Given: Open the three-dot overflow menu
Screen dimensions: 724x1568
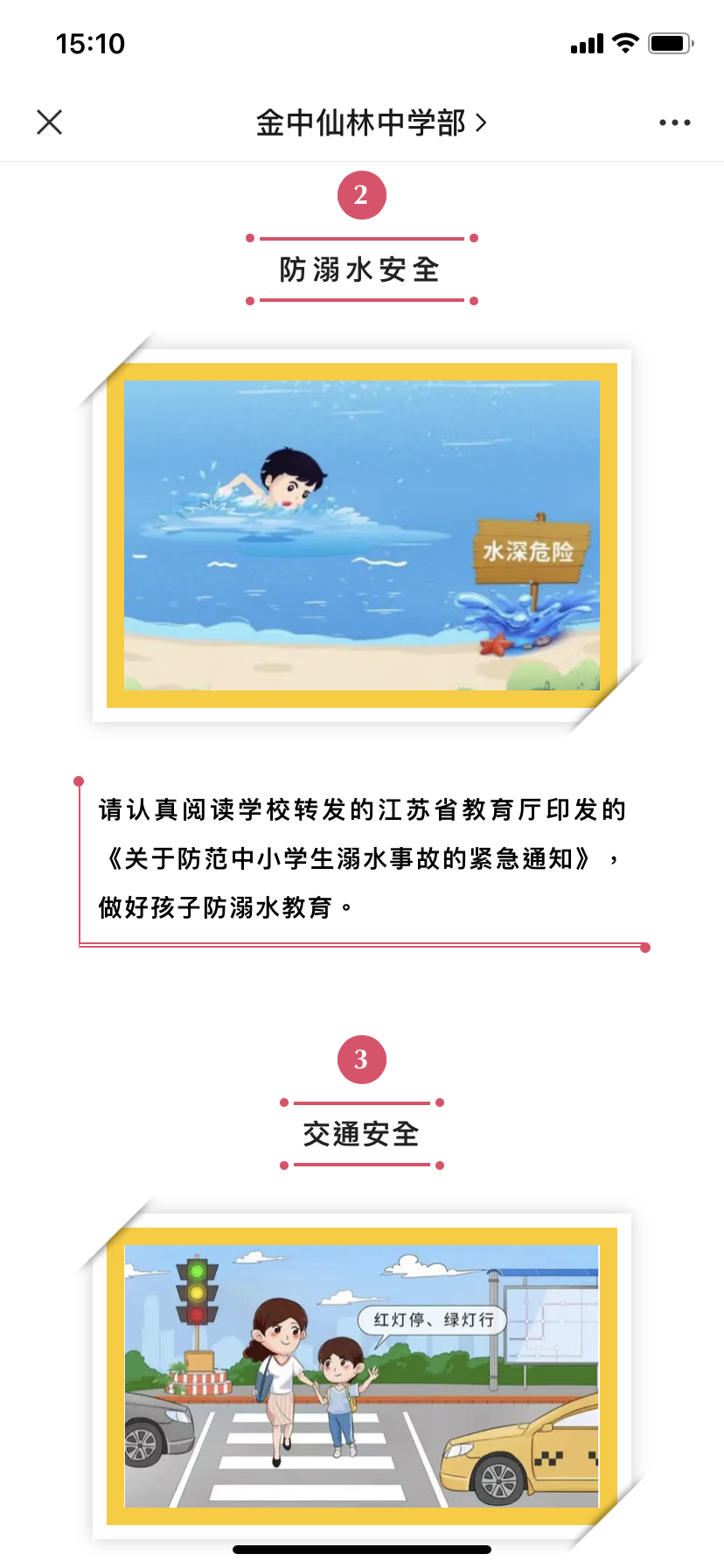Looking at the screenshot, I should (x=674, y=123).
